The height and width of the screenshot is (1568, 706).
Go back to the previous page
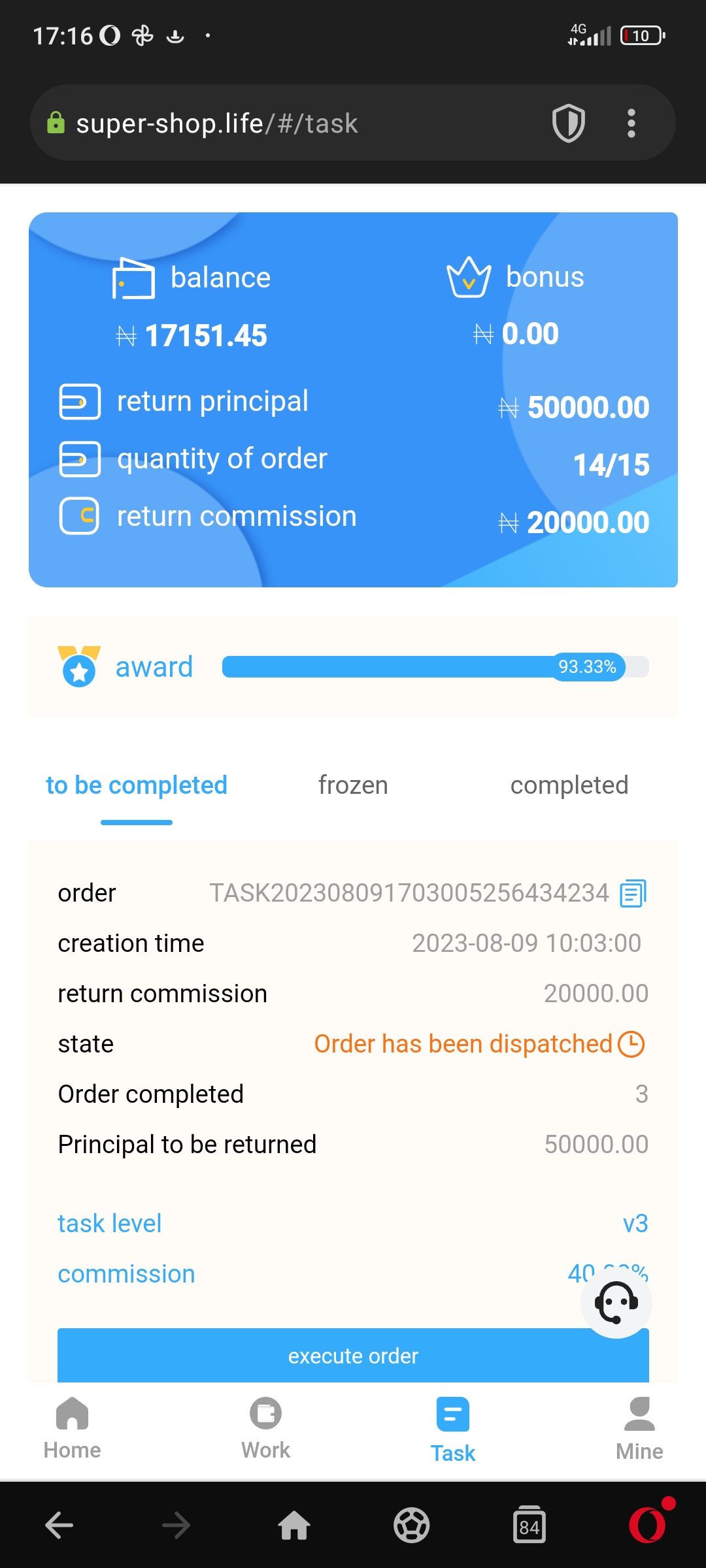pyautogui.click(x=59, y=1526)
